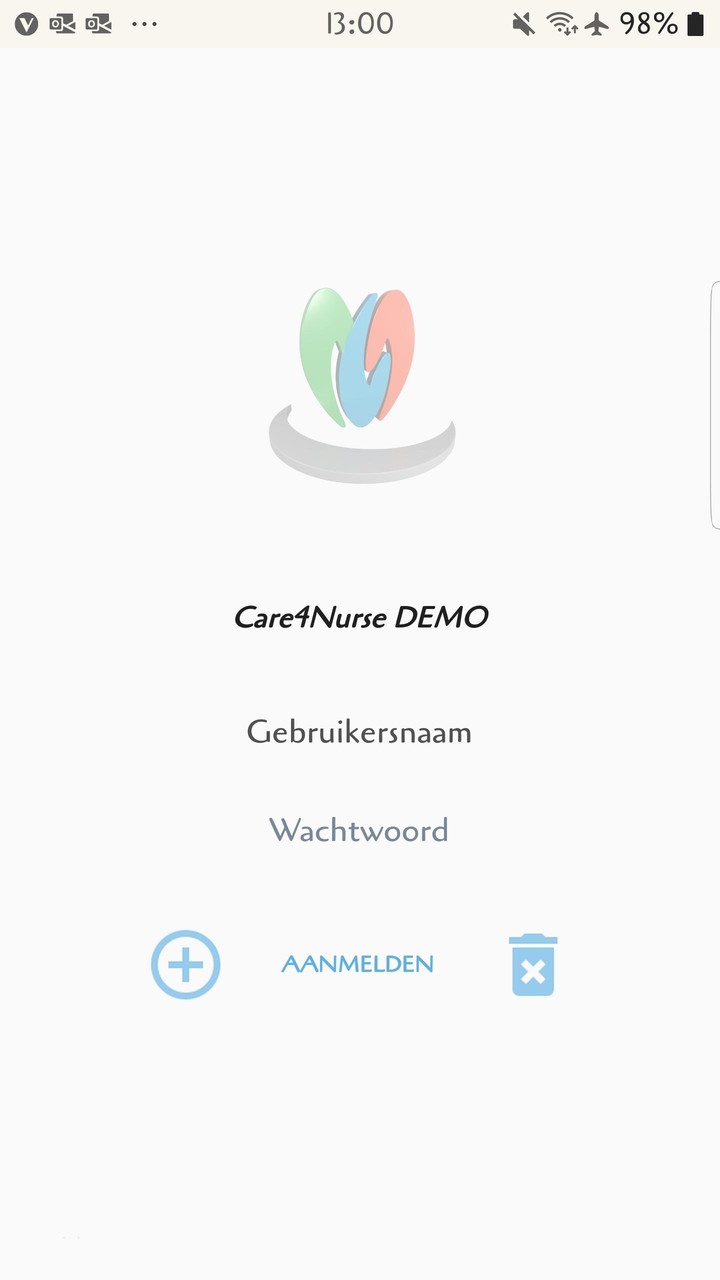Open the V app icon in status bar
The width and height of the screenshot is (720, 1280).
point(25,23)
